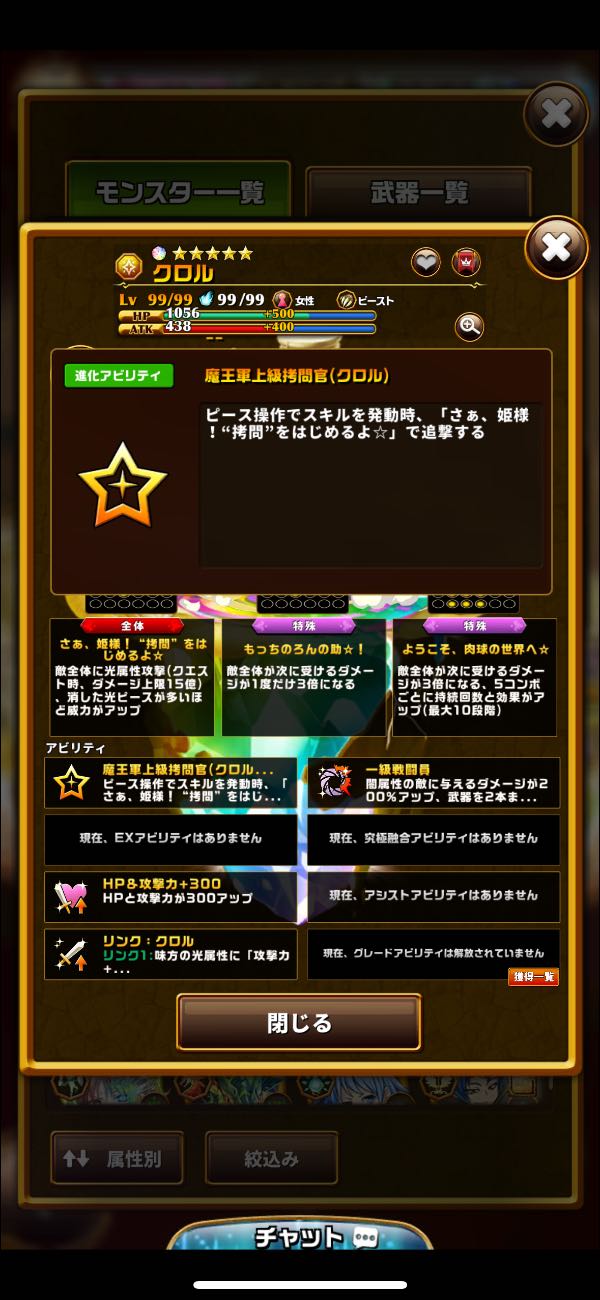
Task: Open the チャット chat button
Action: click(x=300, y=1237)
